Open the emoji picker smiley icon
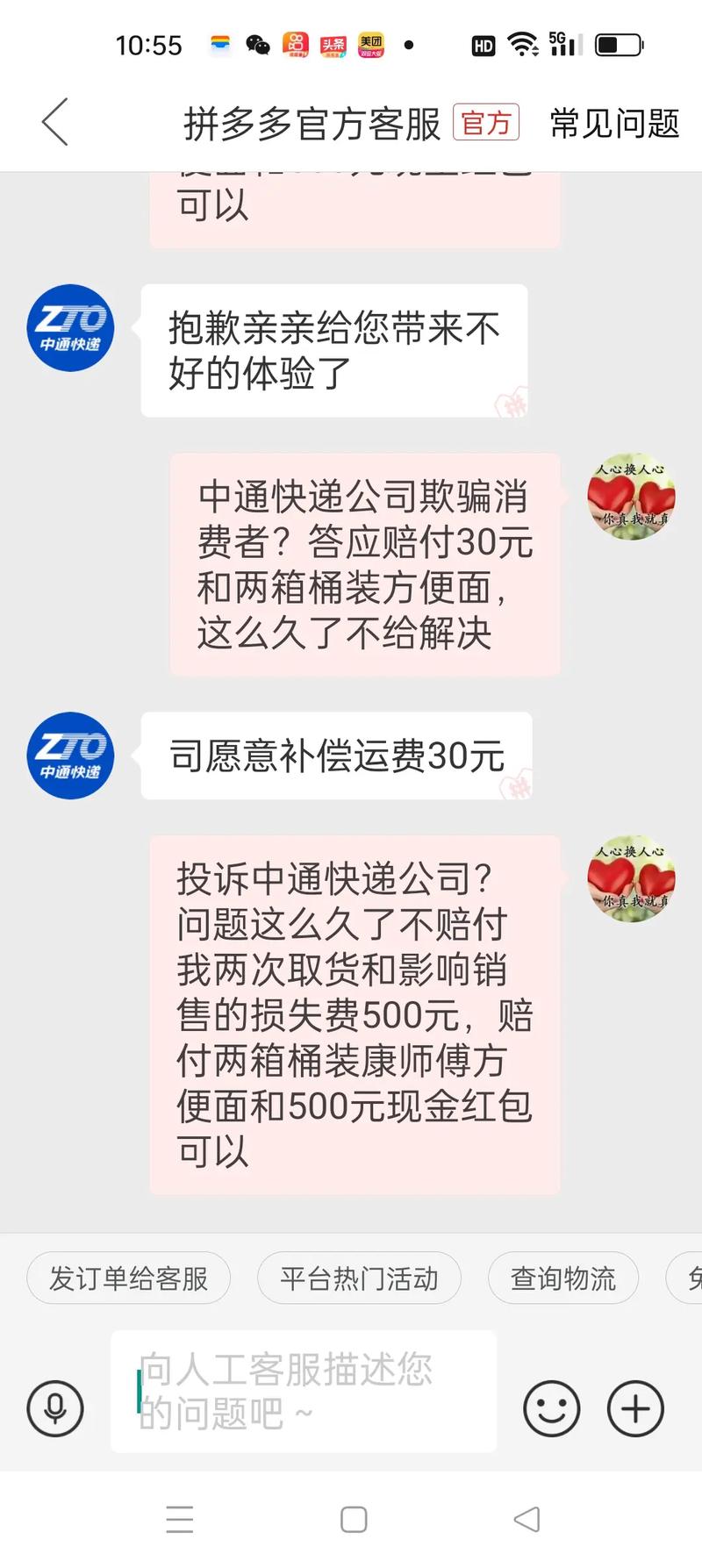The height and width of the screenshot is (1568, 702). point(551,1408)
